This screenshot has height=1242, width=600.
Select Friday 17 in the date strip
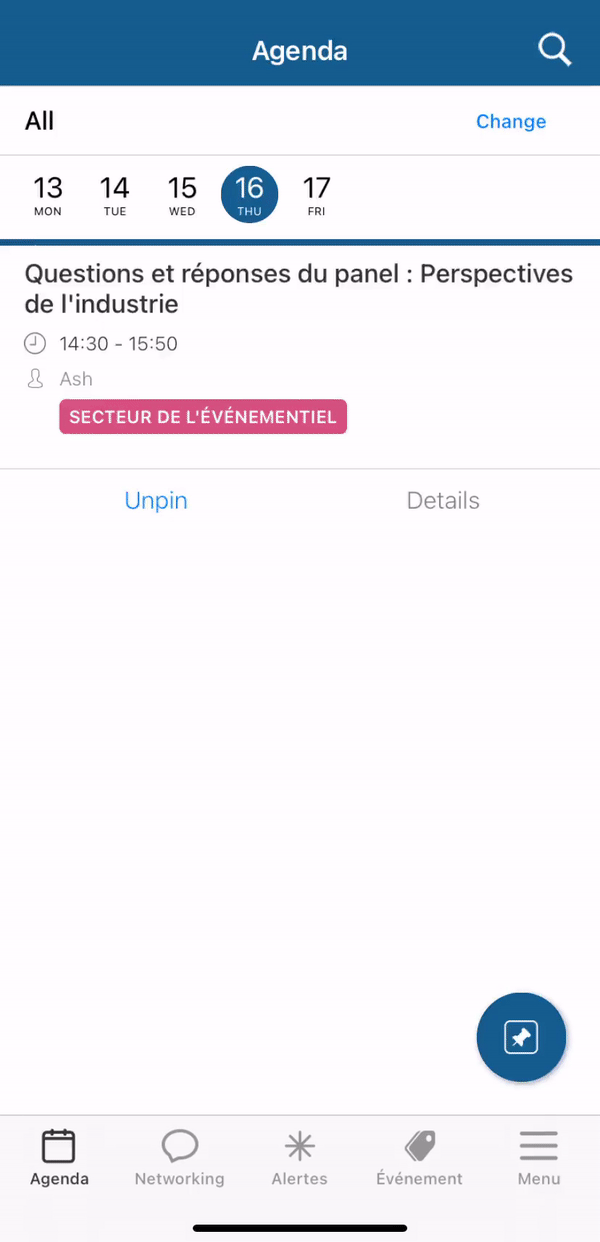point(316,195)
